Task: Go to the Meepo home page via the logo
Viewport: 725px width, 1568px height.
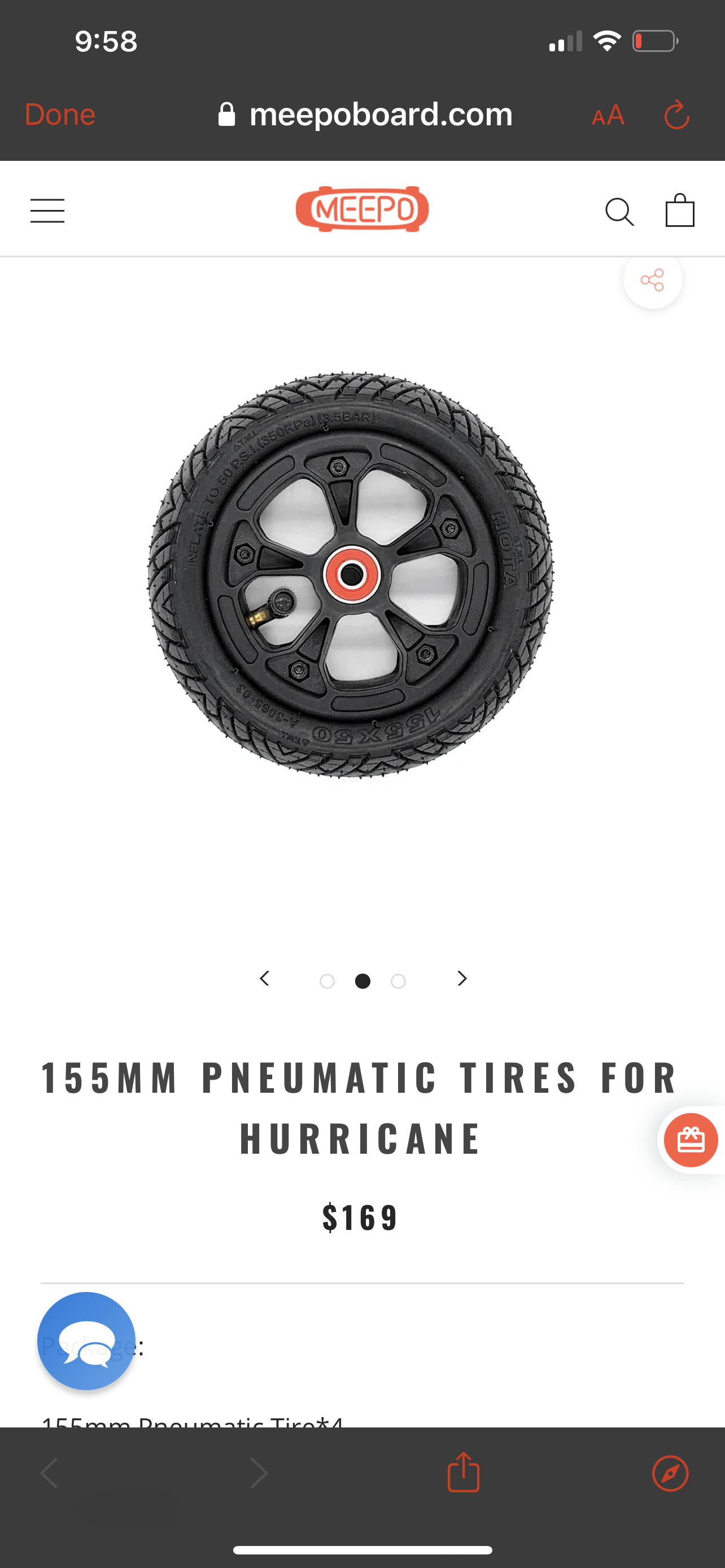Action: 362,209
